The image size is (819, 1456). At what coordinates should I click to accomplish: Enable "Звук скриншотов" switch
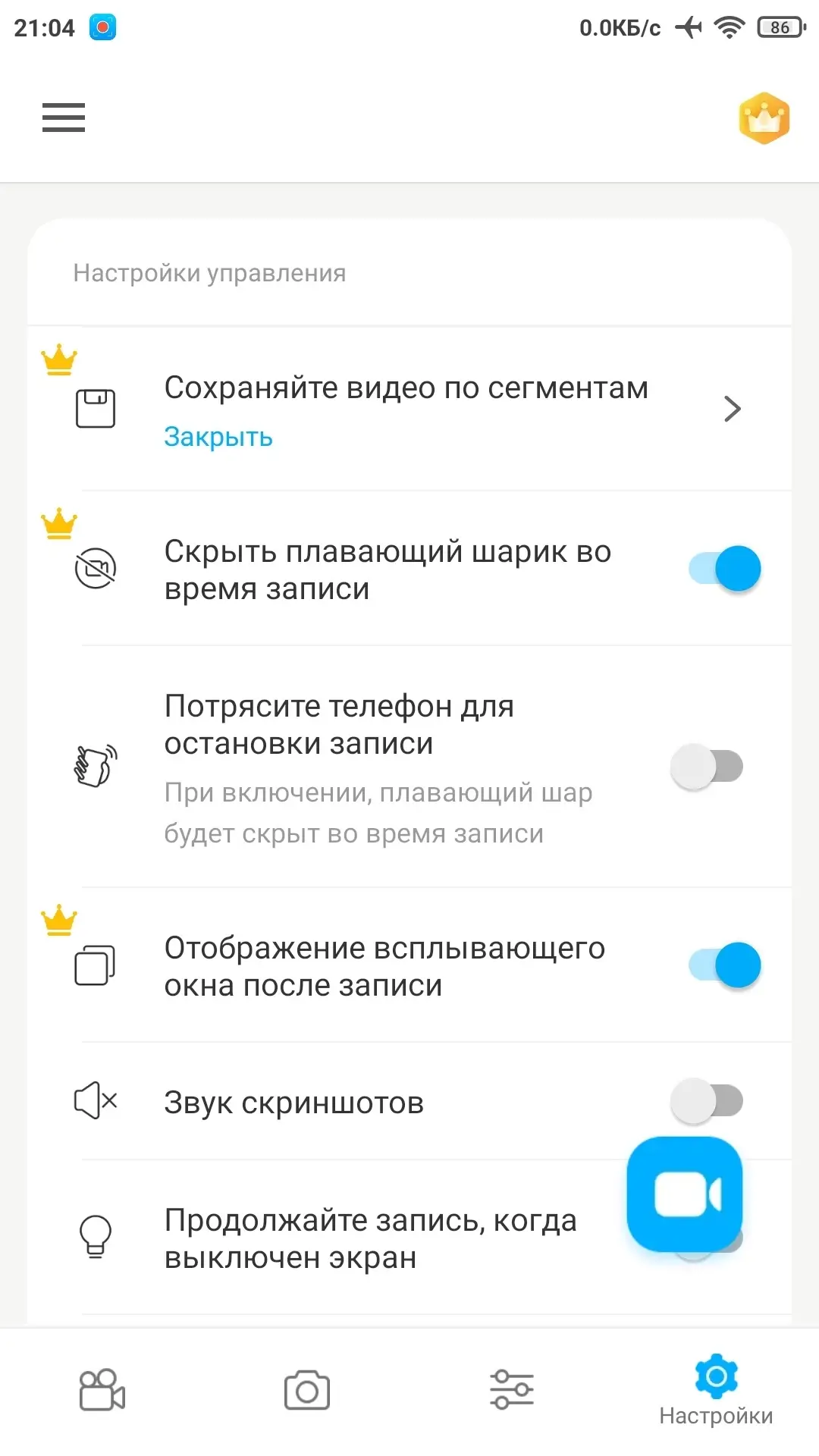click(x=705, y=1101)
